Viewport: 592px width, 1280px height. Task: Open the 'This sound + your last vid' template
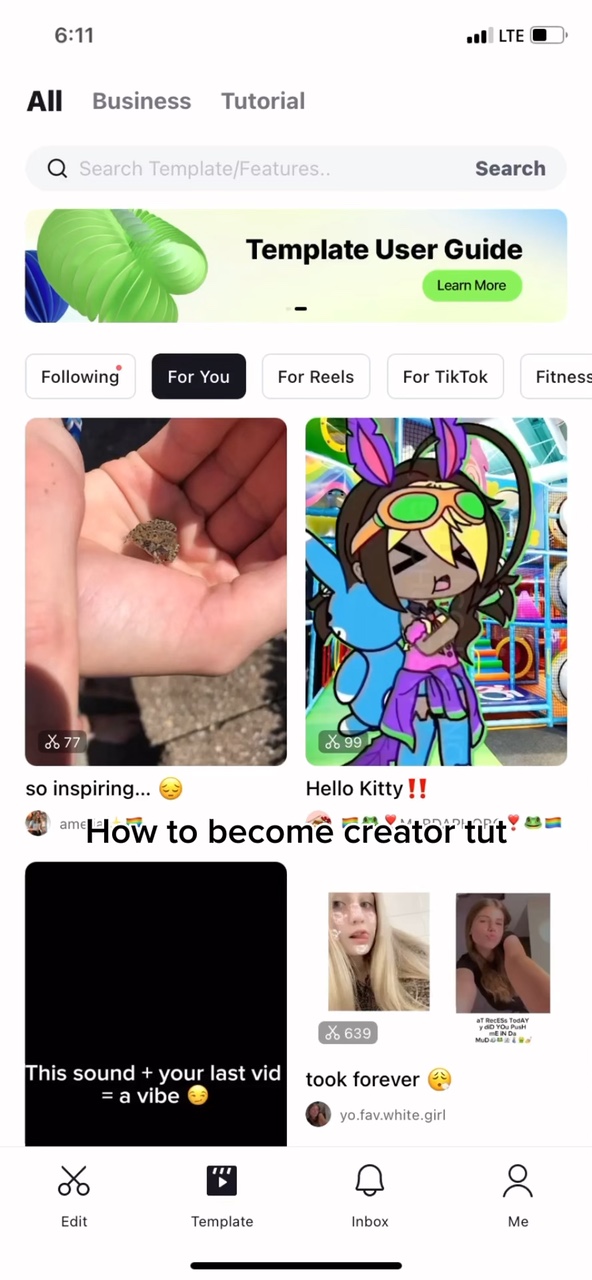[x=156, y=1004]
